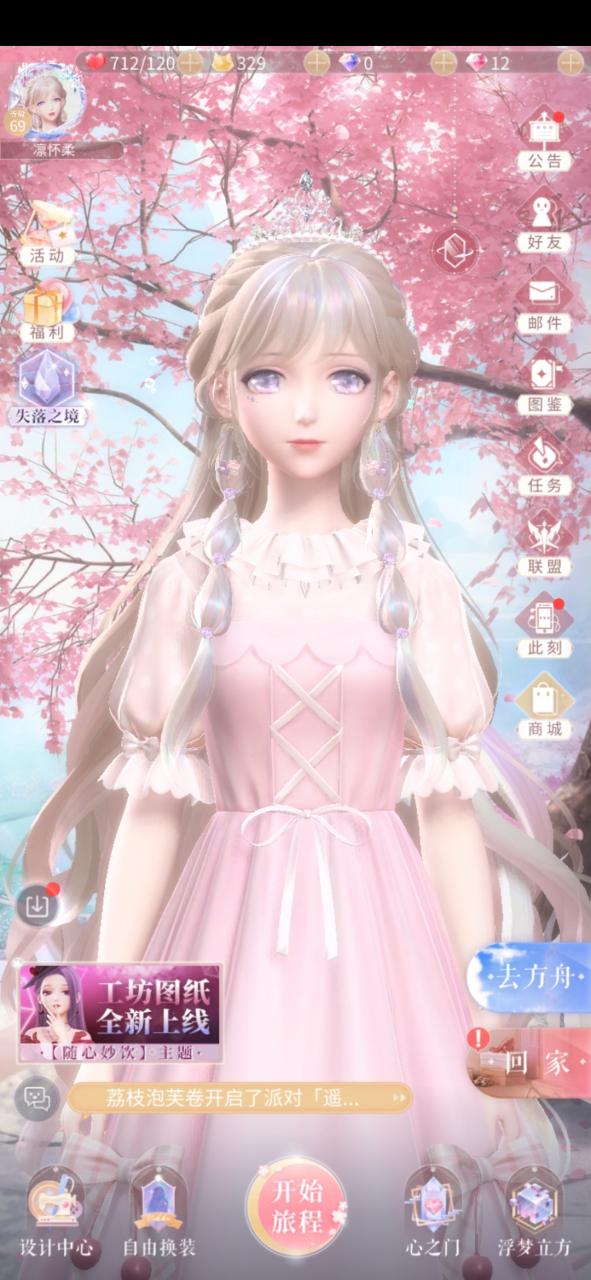
Task: Open 自由换装 free dress-up
Action: pyautogui.click(x=159, y=1214)
